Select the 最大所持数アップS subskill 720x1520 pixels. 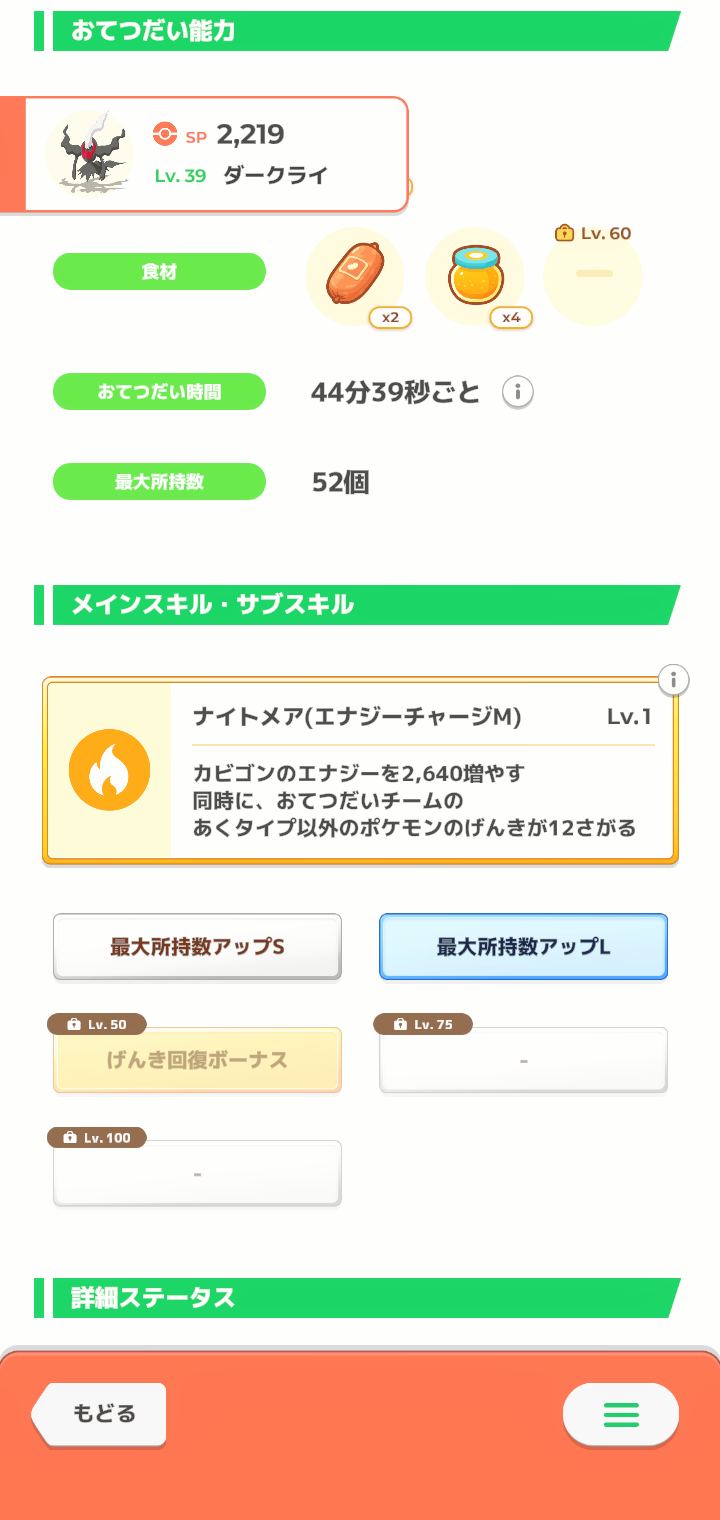(x=197, y=946)
